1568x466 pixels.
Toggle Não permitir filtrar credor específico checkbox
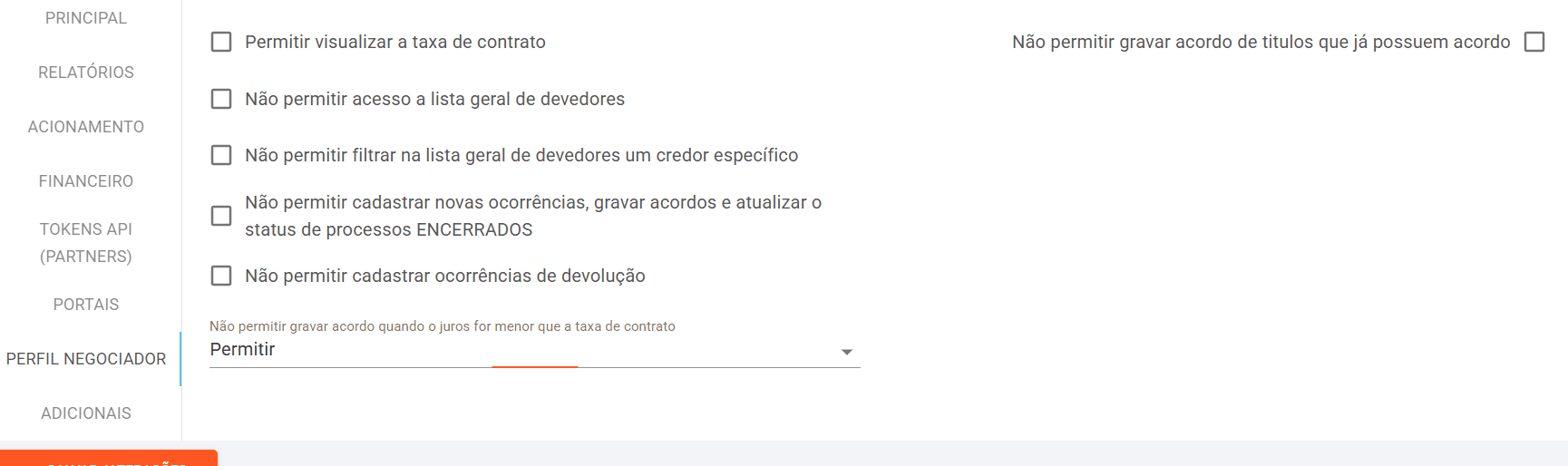221,155
